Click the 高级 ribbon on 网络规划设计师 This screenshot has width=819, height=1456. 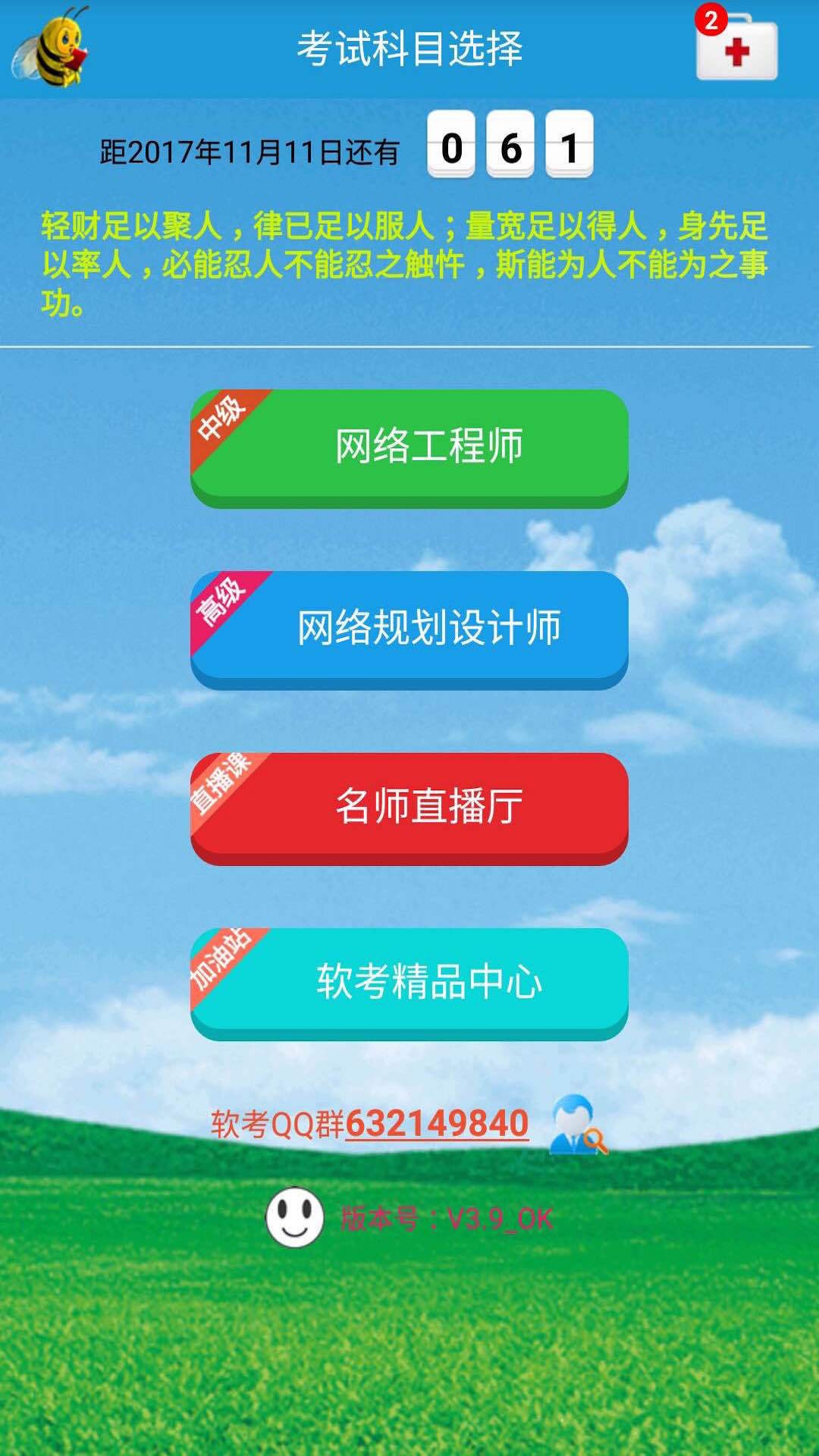coord(224,603)
